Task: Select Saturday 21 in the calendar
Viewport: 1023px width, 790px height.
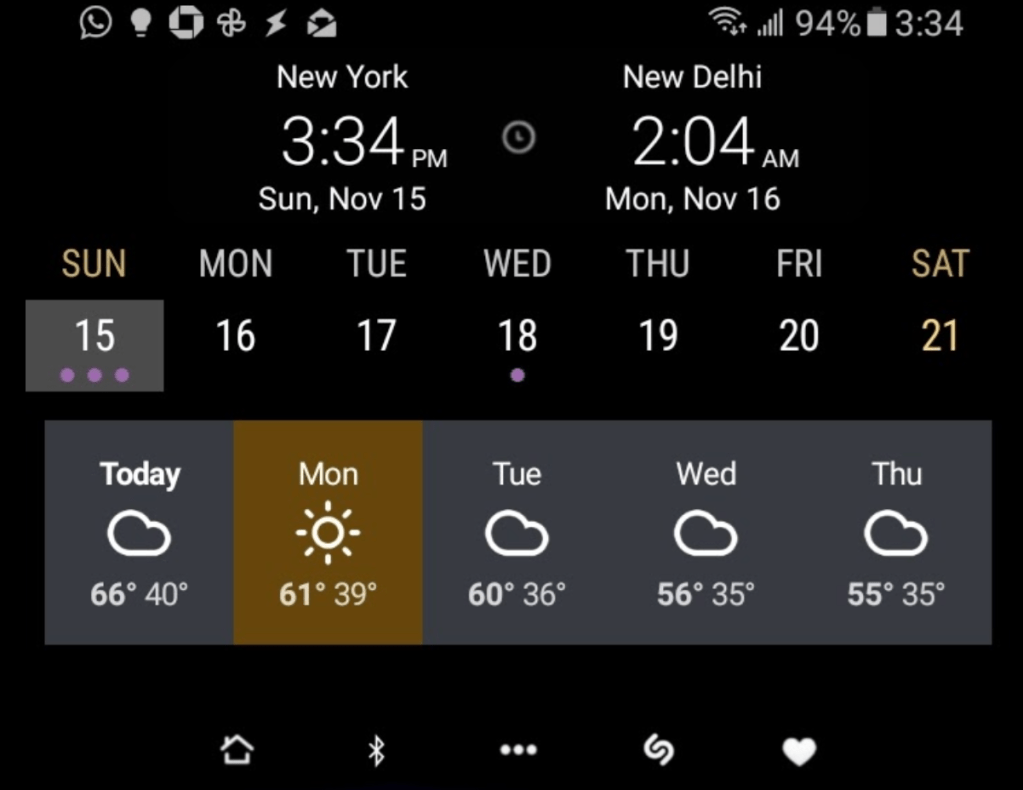Action: coord(940,337)
